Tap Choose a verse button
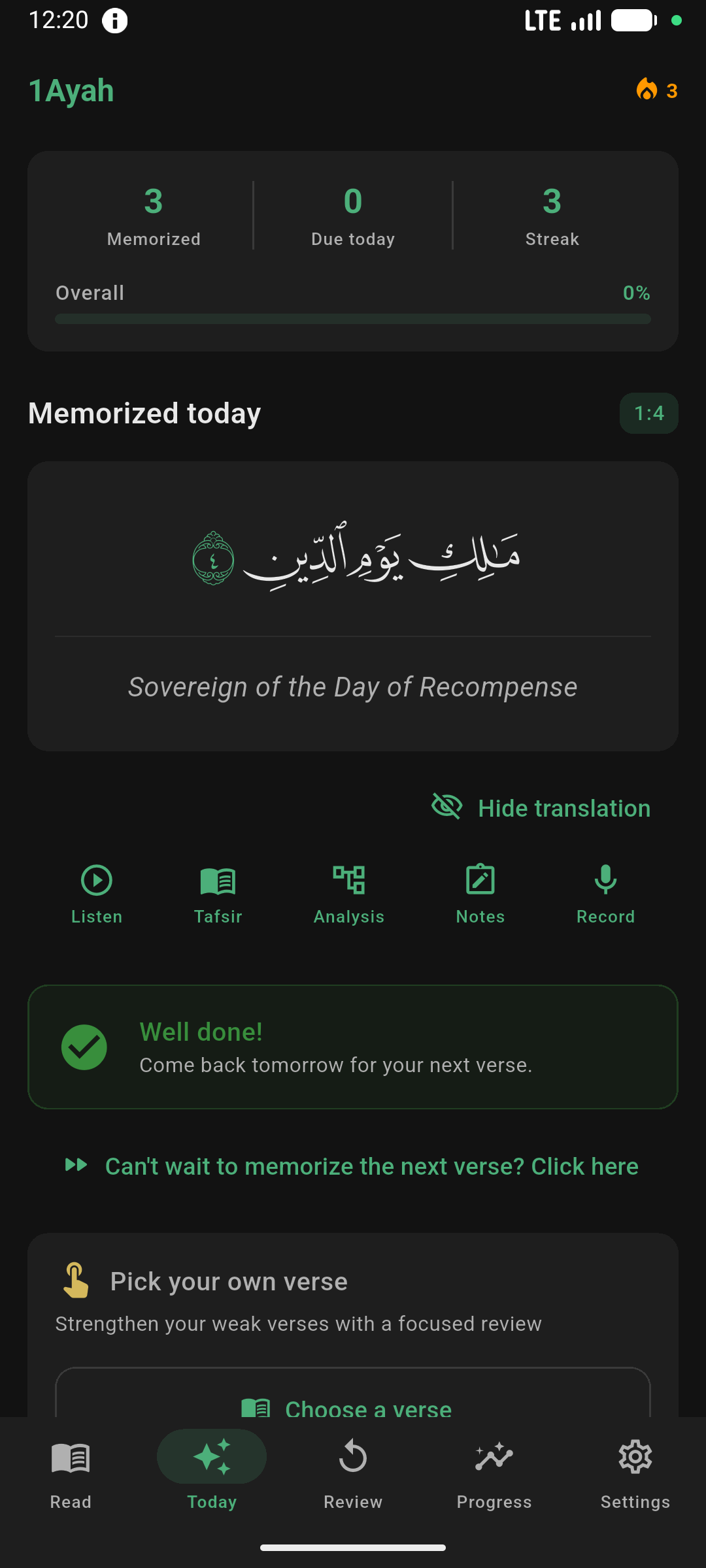Viewport: 706px width, 1568px height. point(353,1405)
